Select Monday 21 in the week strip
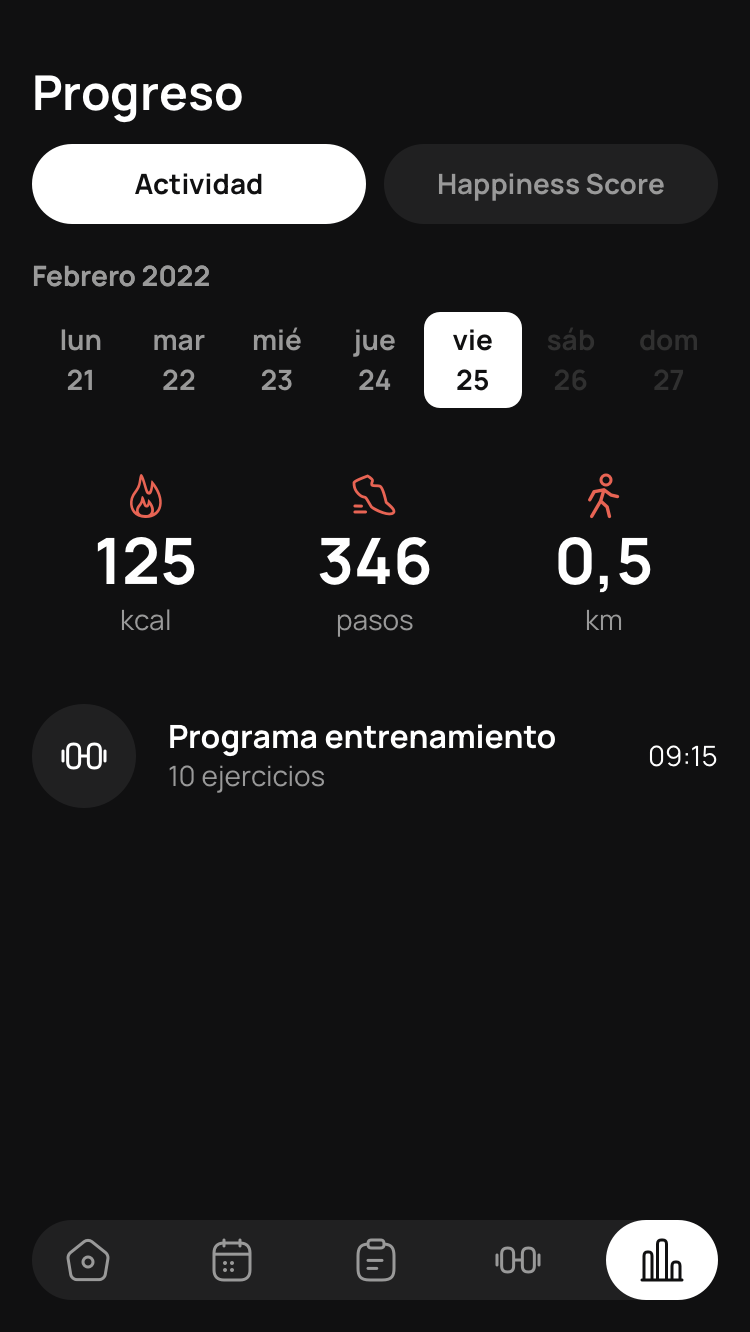Screen dimensions: 750x1332 click(x=81, y=360)
